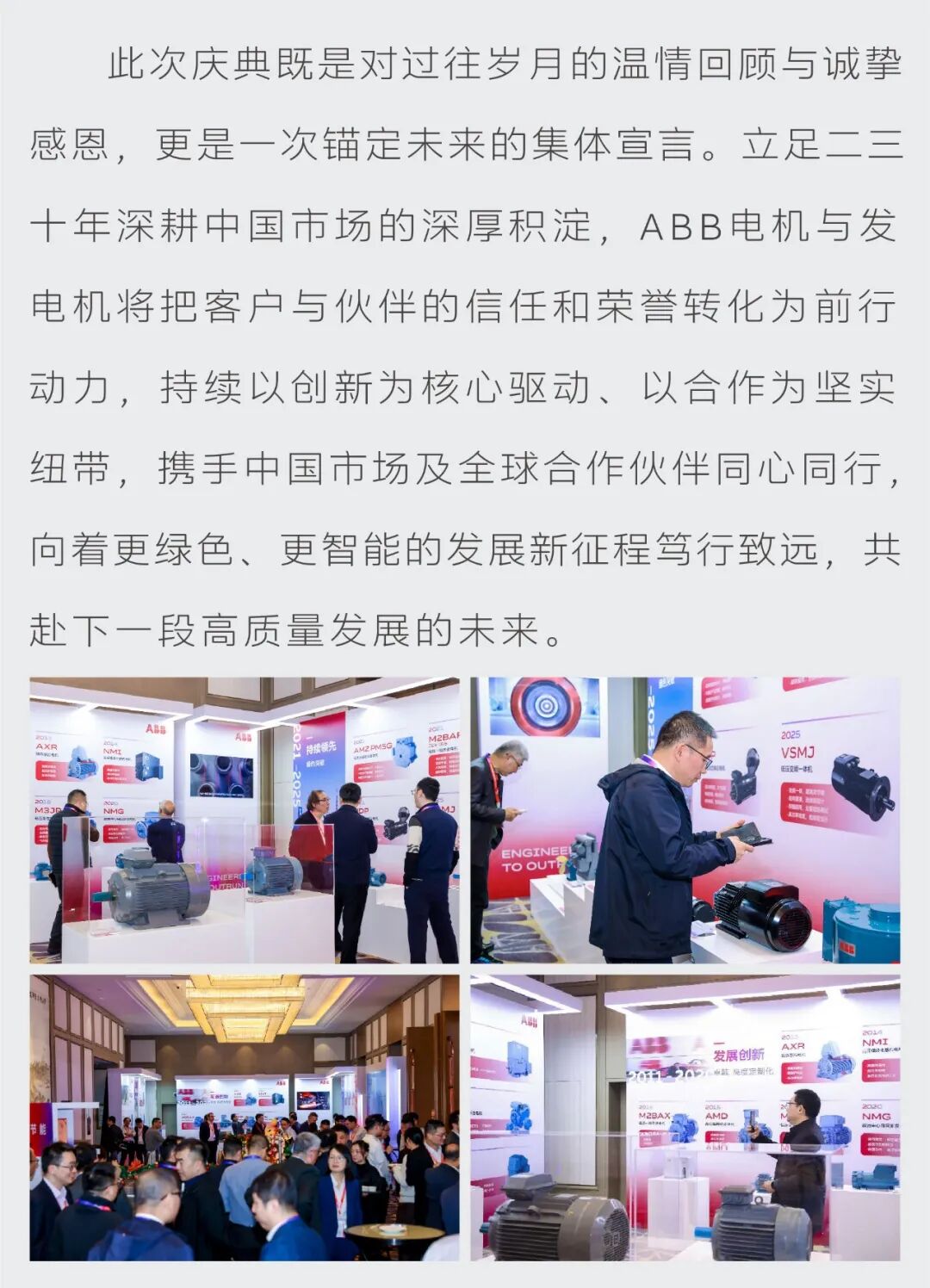Viewport: 930px width, 1288px height.
Task: View the photo of the crowded banquet hall
Action: click(245, 1118)
